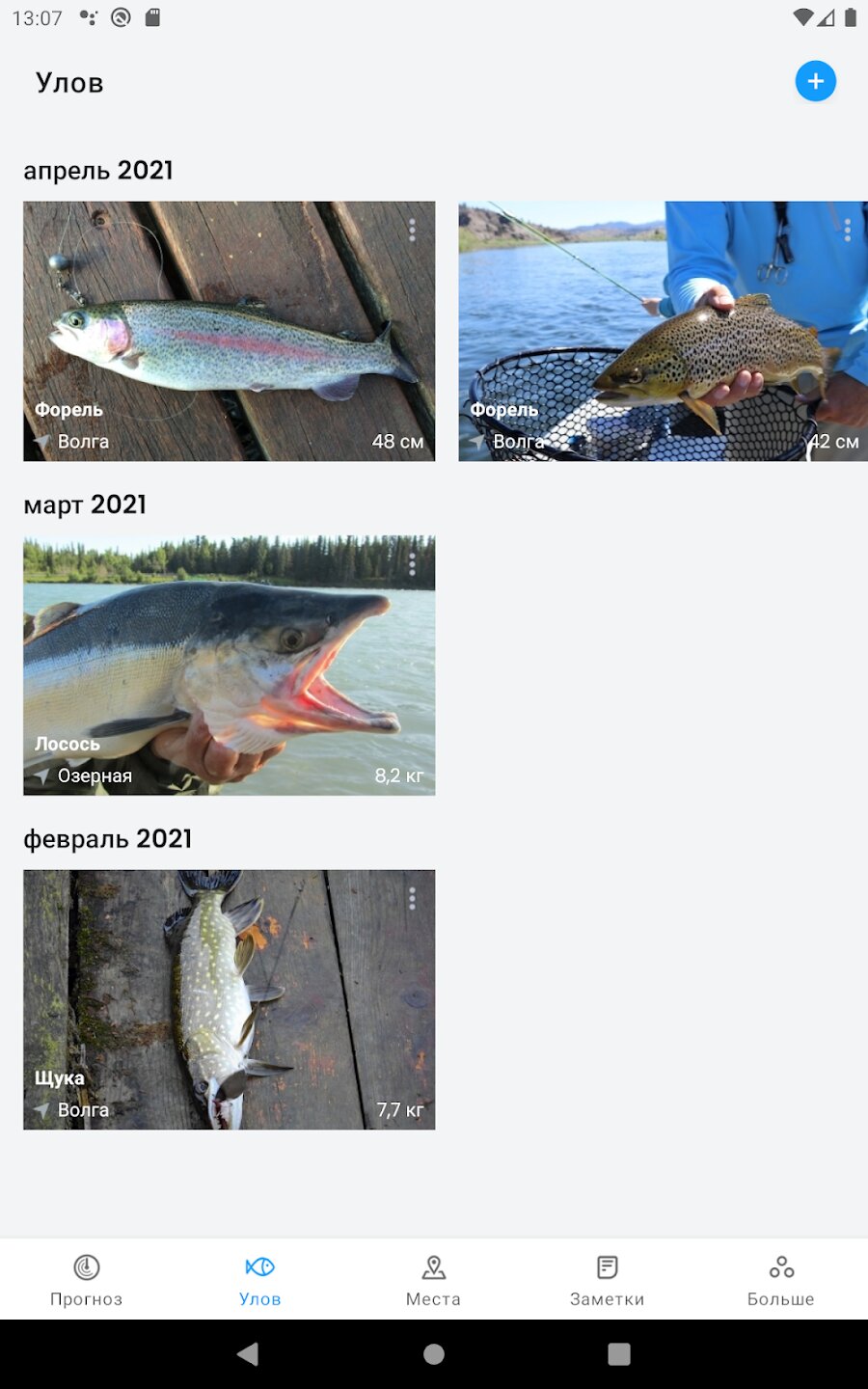The image size is (868, 1389).
Task: Open the Лосось Озерная catch card
Action: click(229, 666)
